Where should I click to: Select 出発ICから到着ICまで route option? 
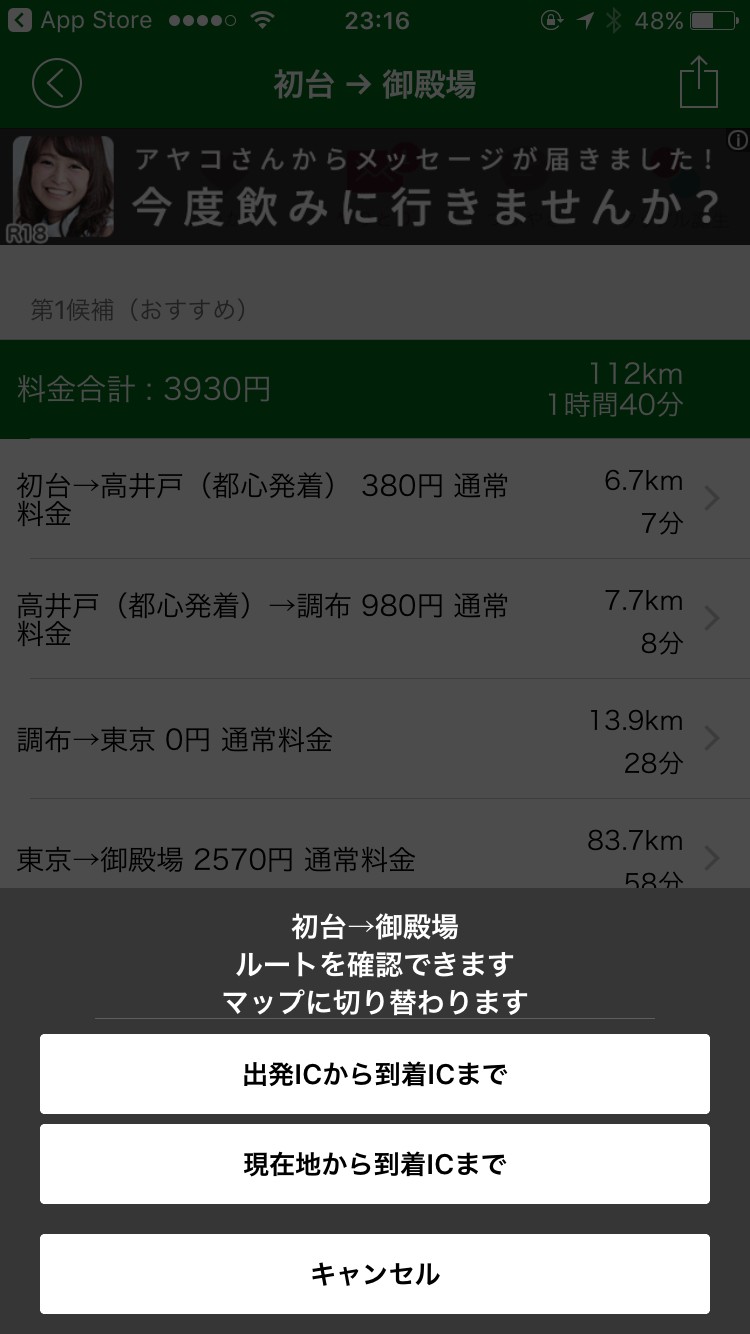click(374, 1074)
